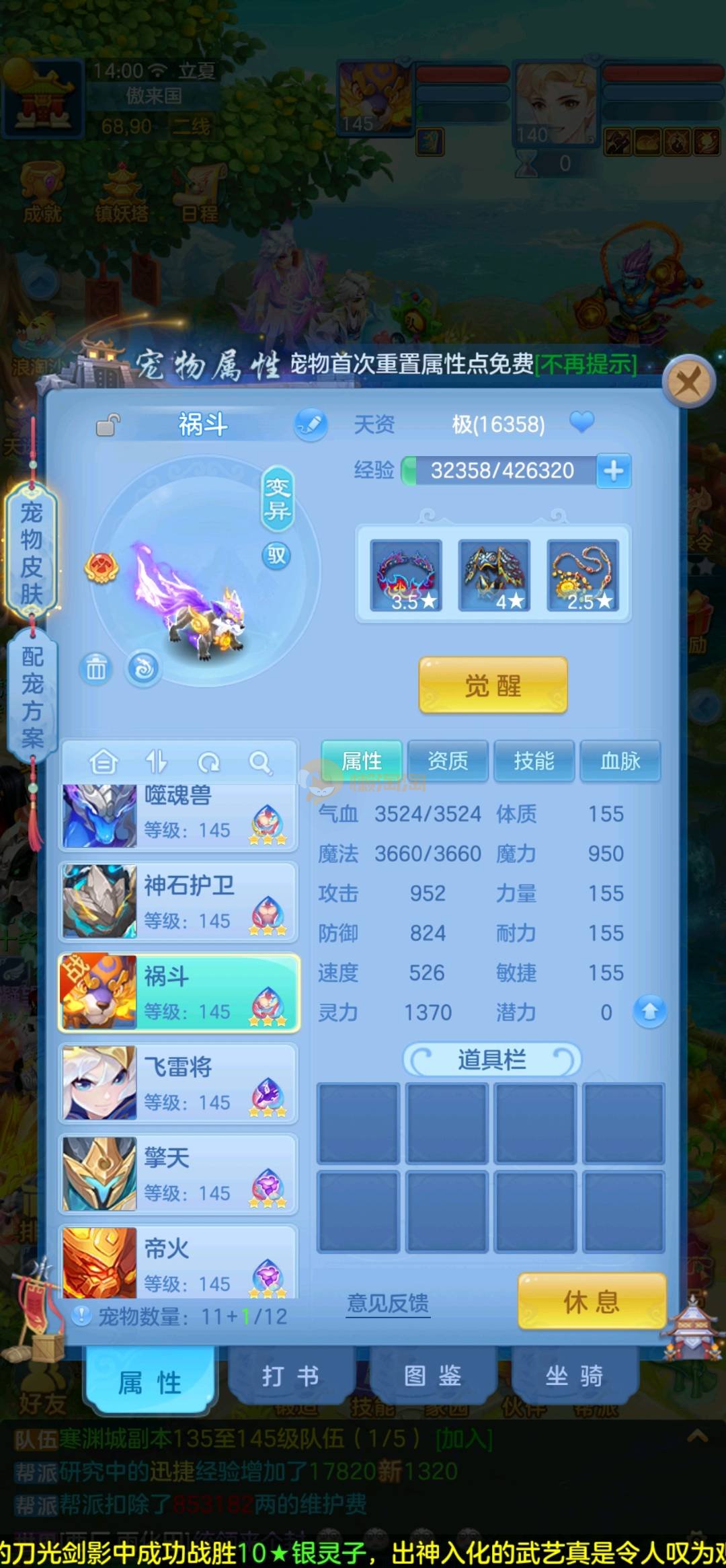Viewport: 726px width, 1568px height.
Task: Open 宠物皮肤 side tab
Action: click(32, 552)
